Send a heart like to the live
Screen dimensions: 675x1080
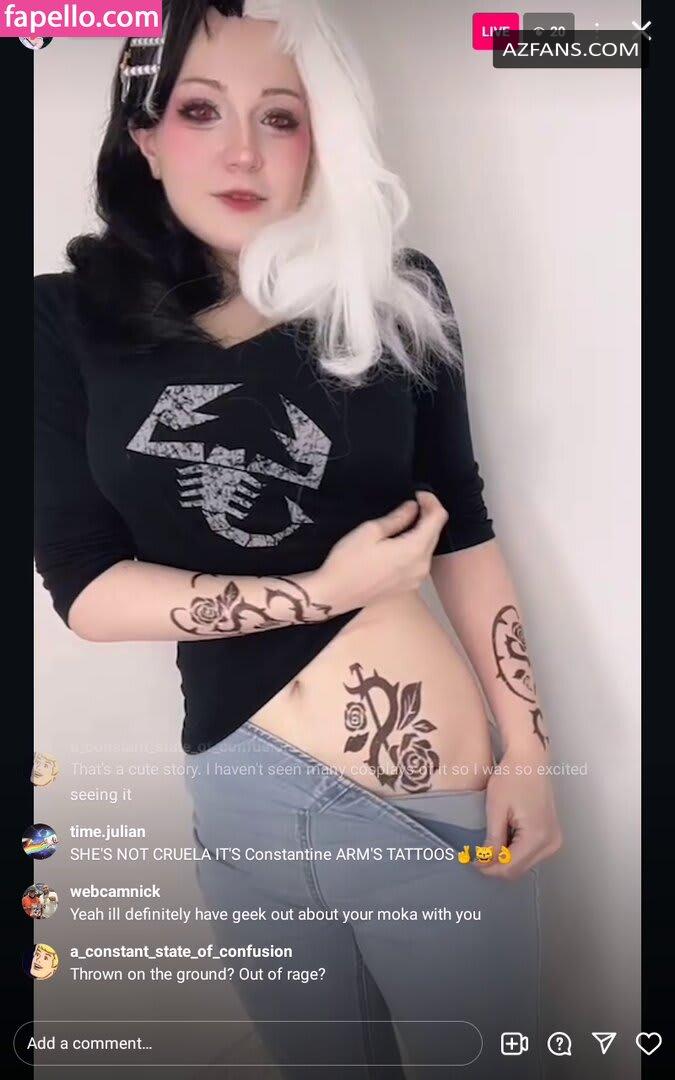coord(648,1043)
